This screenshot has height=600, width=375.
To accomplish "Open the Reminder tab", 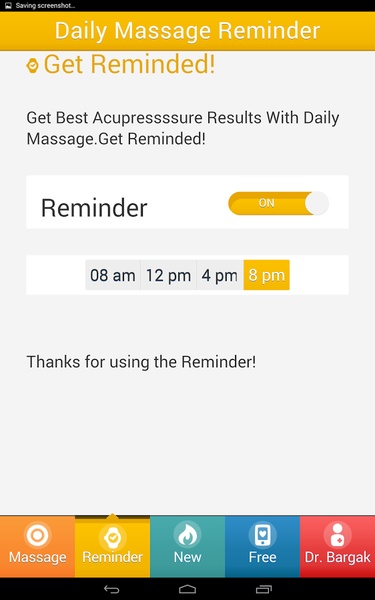I will click(x=112, y=546).
